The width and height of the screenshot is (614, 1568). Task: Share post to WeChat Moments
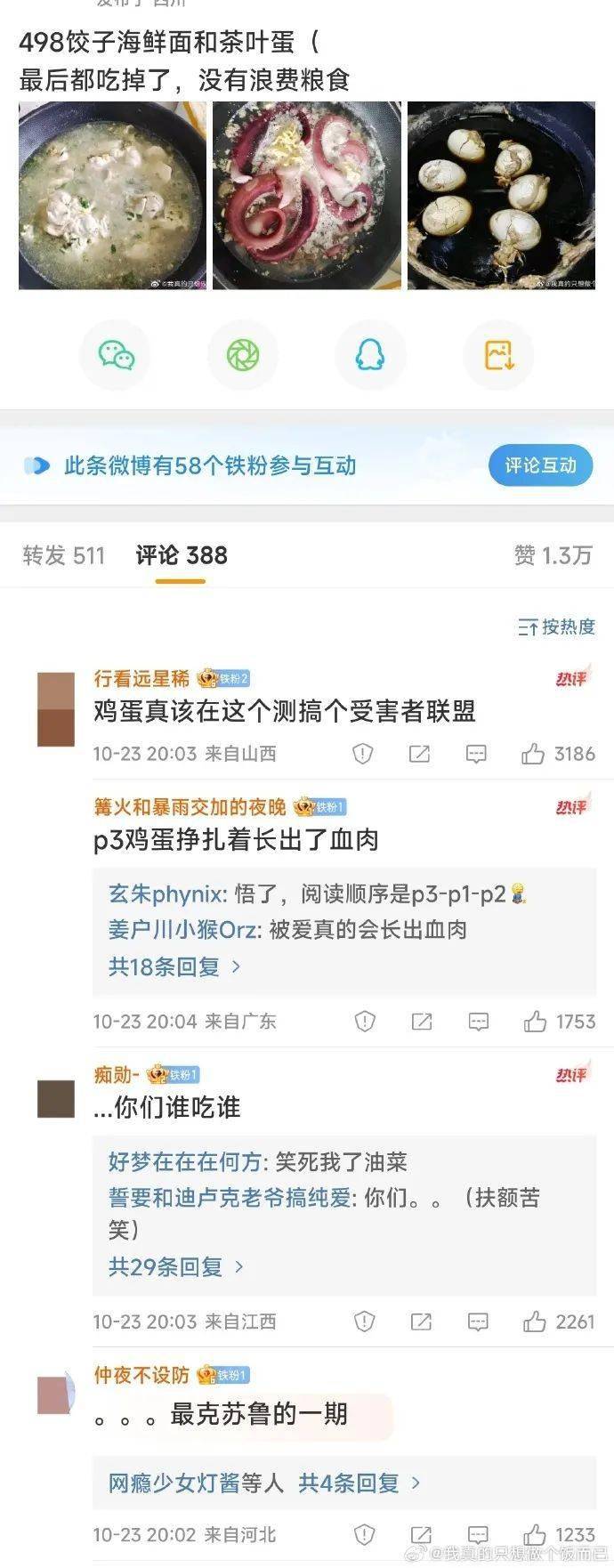(243, 356)
